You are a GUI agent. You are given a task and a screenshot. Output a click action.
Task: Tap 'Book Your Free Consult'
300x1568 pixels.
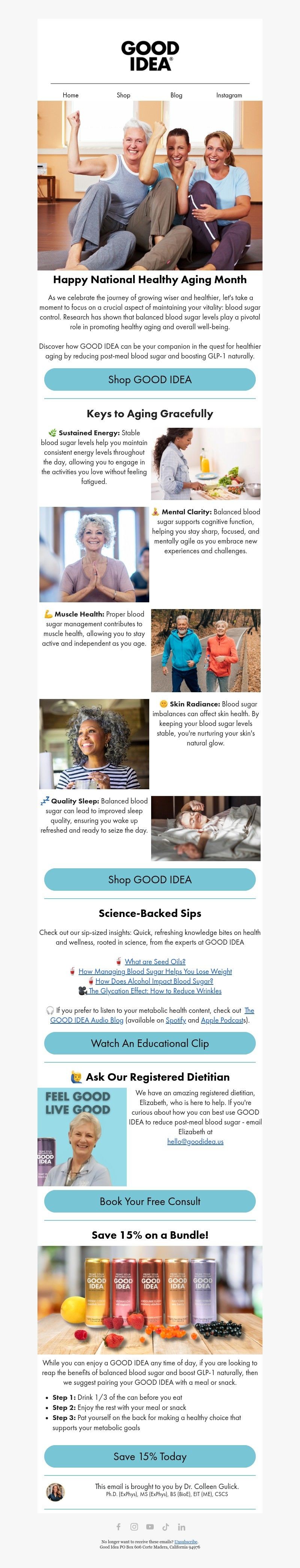(150, 1201)
